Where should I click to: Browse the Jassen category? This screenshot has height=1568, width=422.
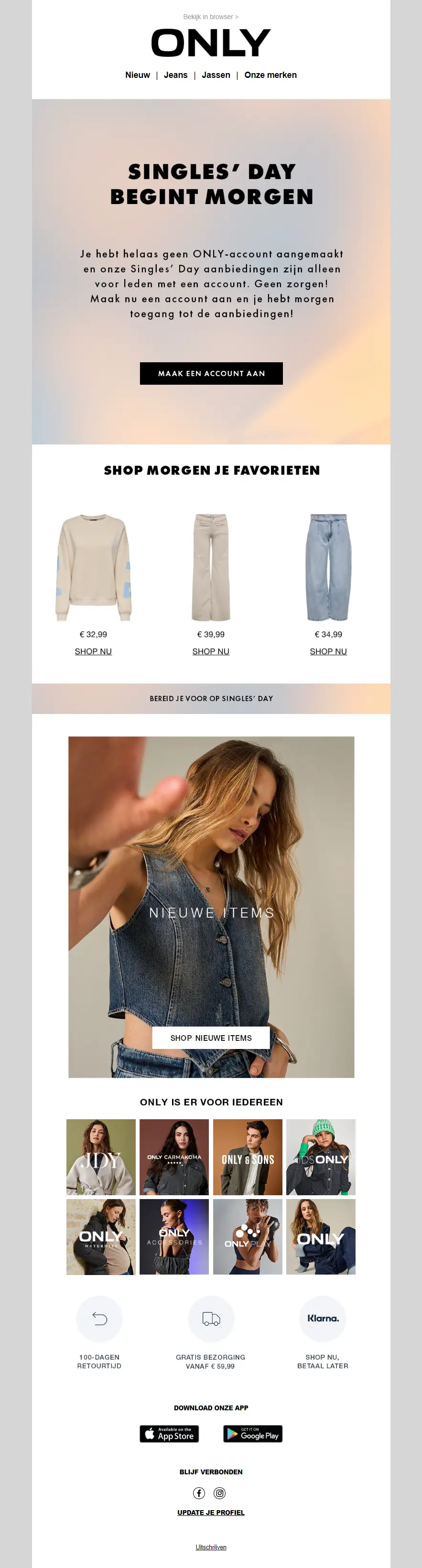[x=216, y=75]
